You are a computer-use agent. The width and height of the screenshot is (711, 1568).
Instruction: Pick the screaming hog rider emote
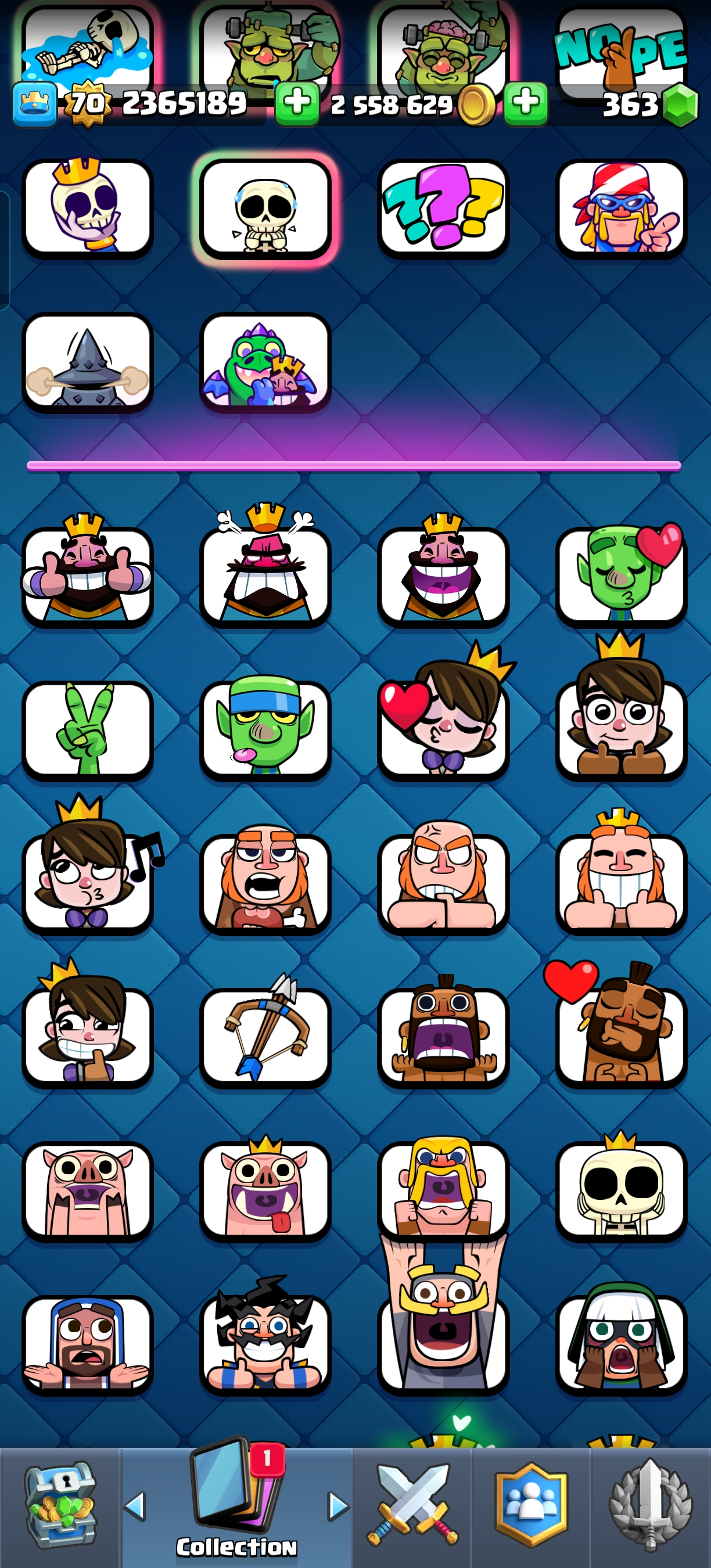443,1036
